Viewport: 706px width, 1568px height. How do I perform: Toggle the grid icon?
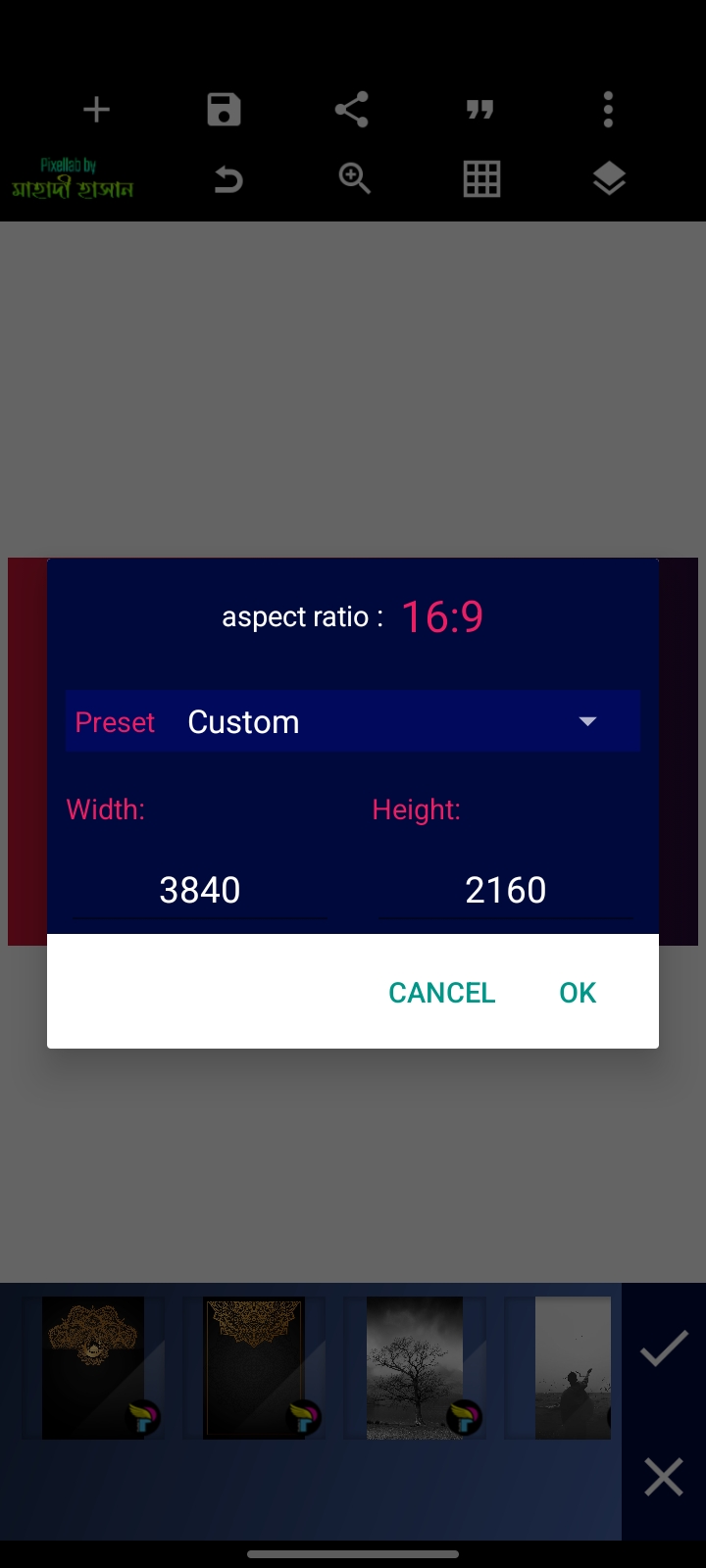tap(481, 179)
